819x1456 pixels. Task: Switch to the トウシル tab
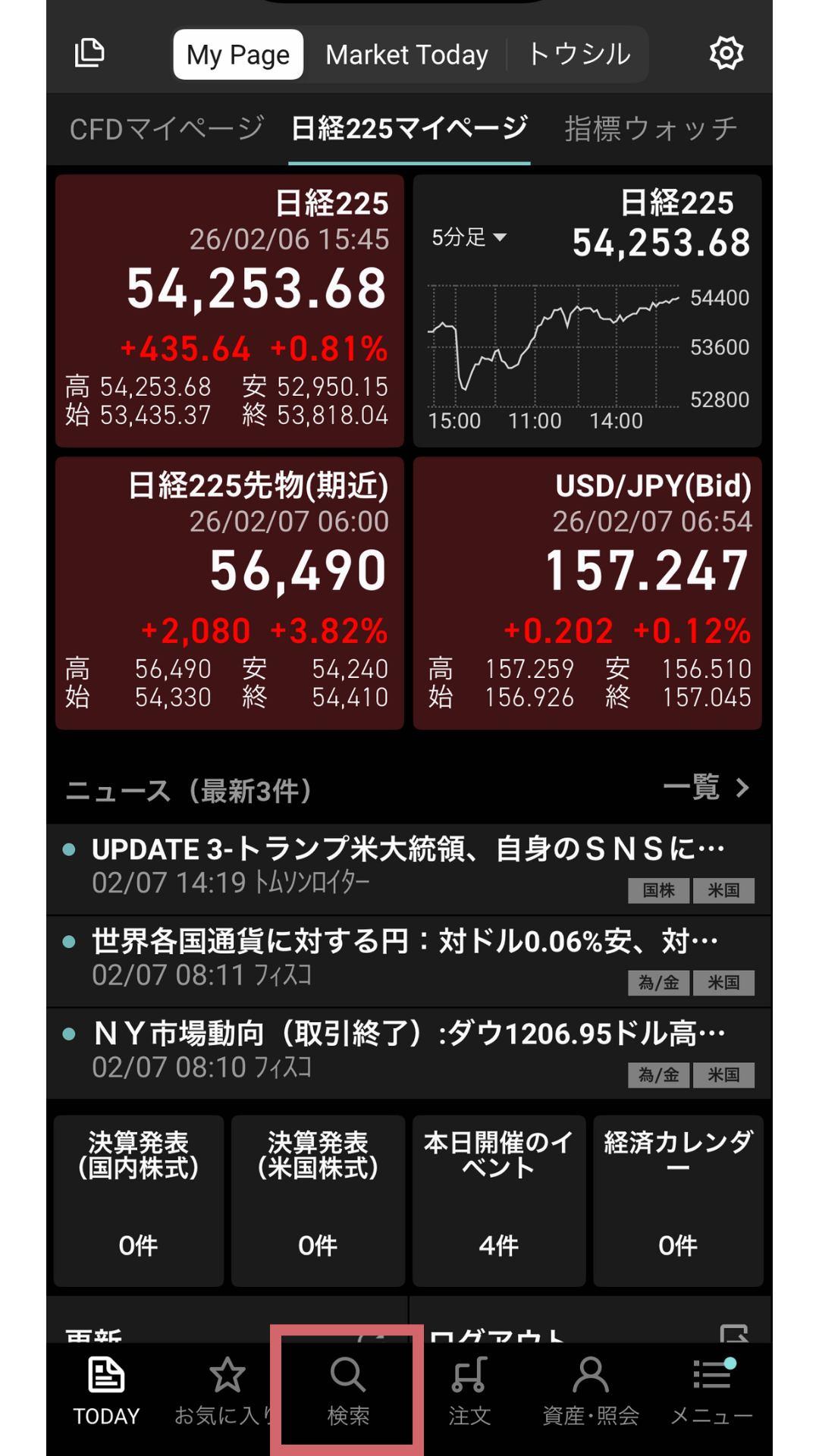pyautogui.click(x=579, y=55)
